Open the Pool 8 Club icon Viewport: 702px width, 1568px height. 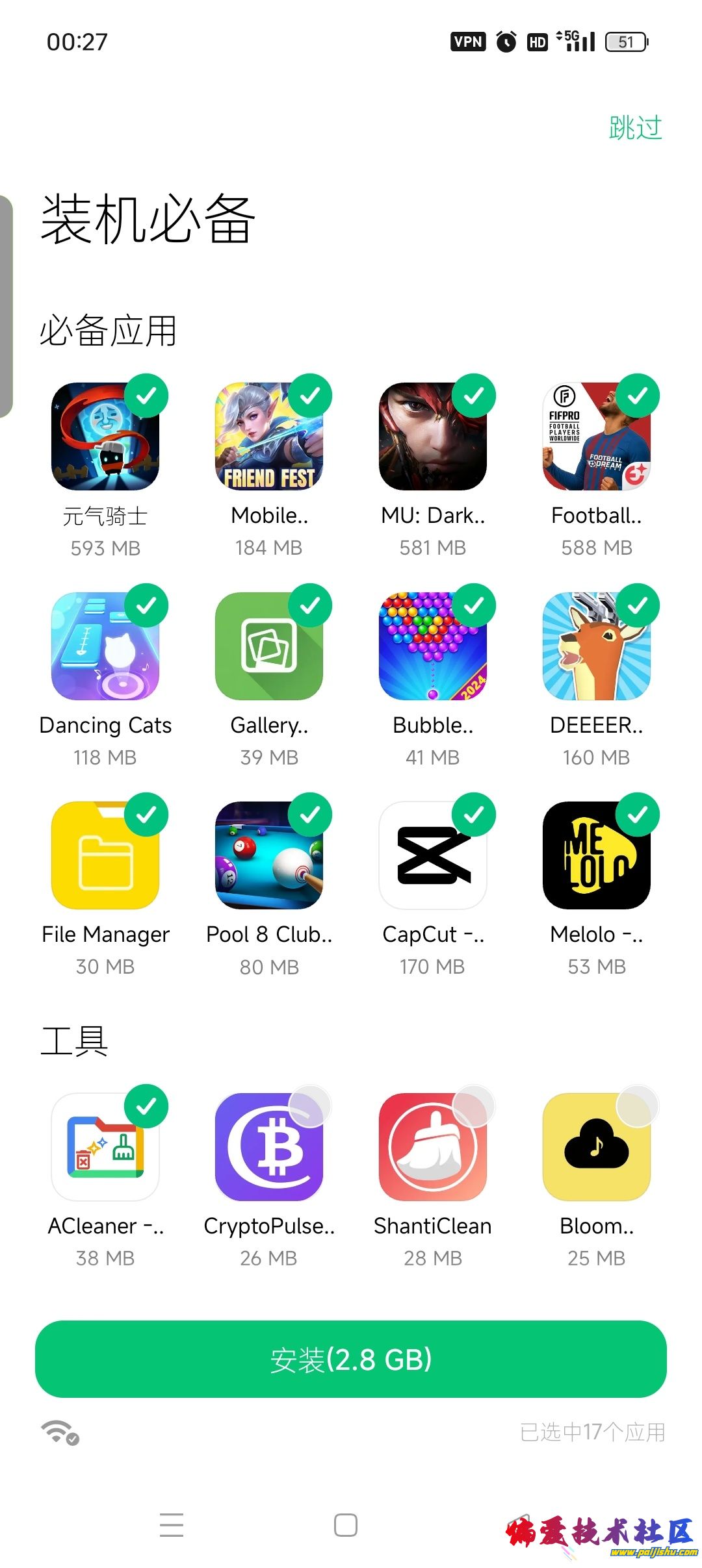(269, 853)
